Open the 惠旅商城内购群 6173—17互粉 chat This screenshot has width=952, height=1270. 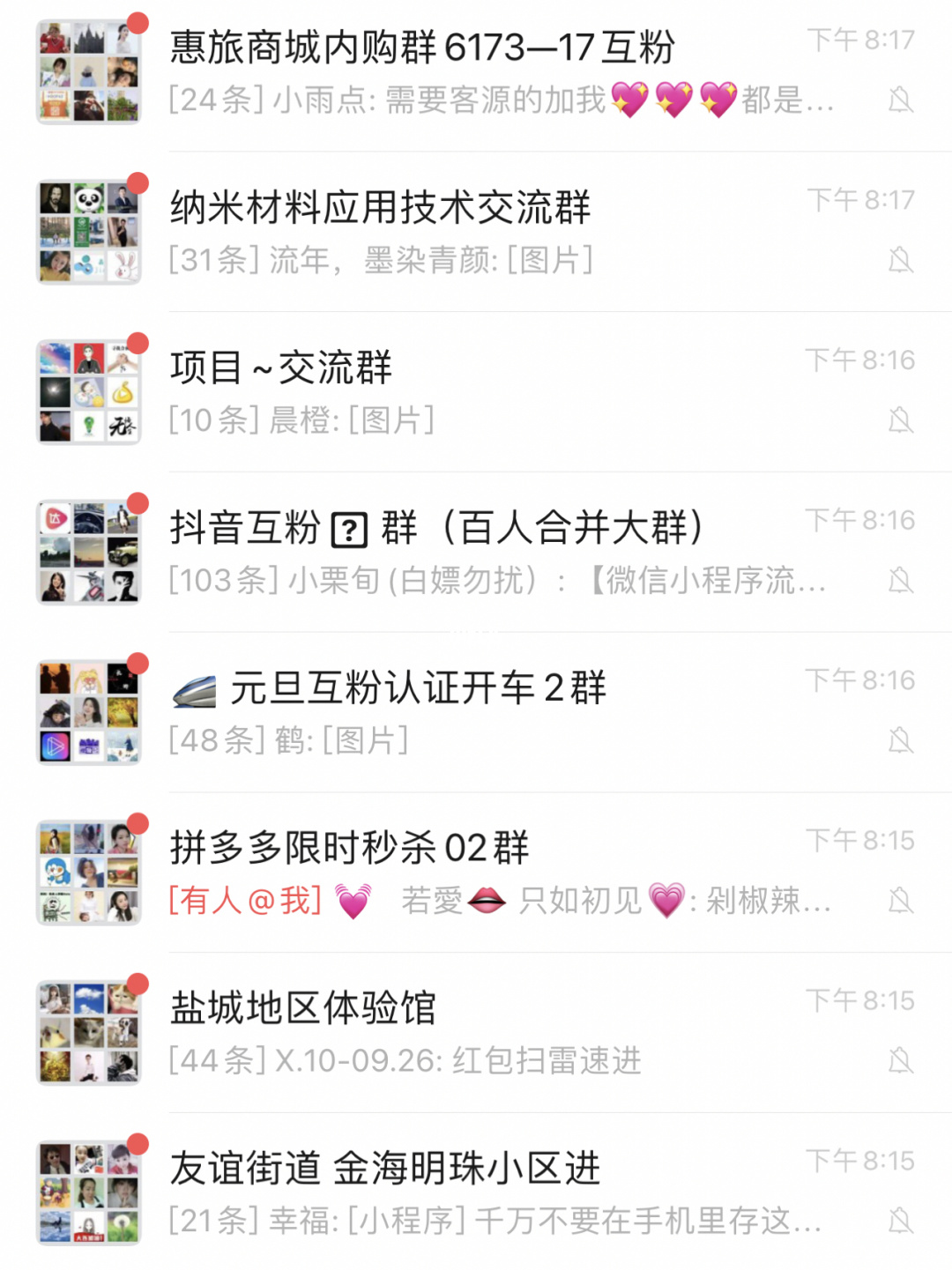click(x=476, y=72)
